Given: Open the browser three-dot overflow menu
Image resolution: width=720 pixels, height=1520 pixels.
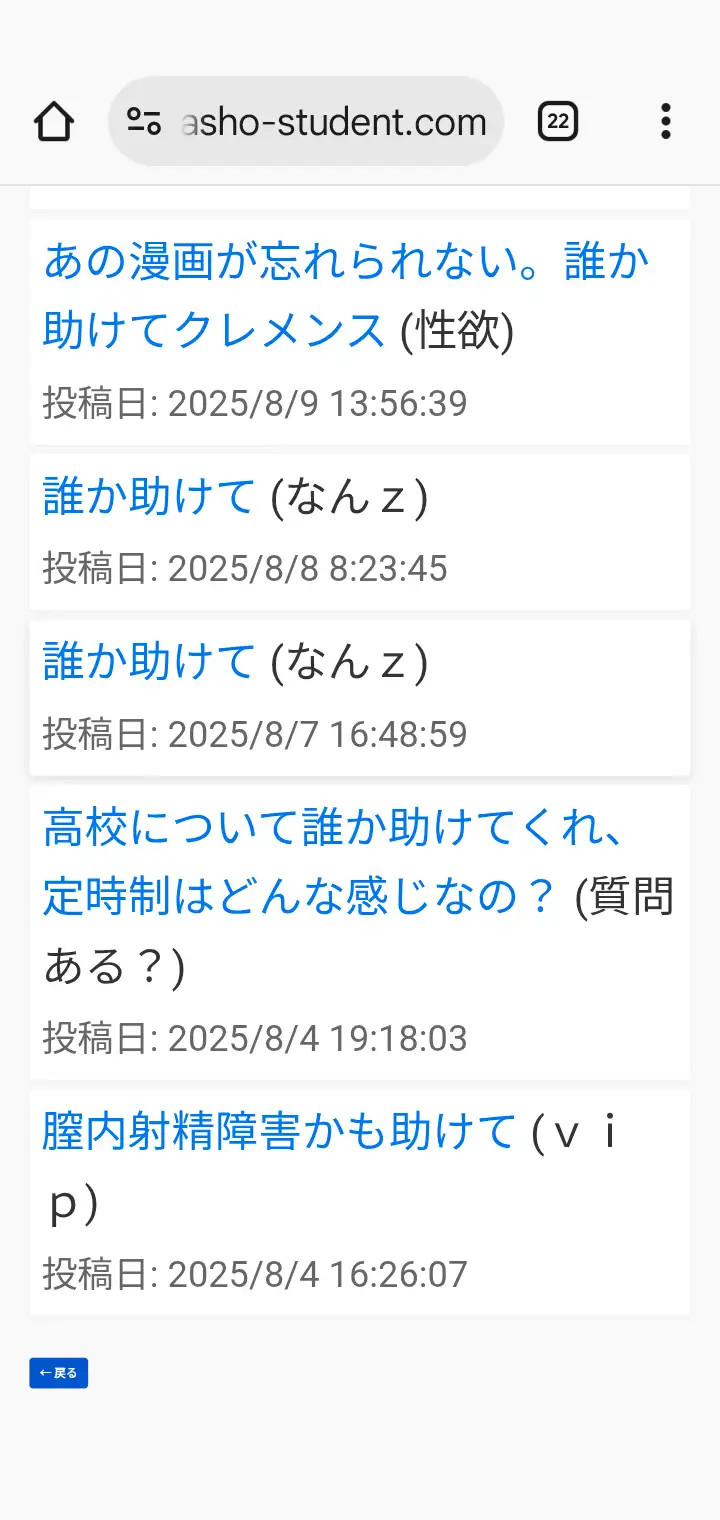Looking at the screenshot, I should click(x=666, y=122).
